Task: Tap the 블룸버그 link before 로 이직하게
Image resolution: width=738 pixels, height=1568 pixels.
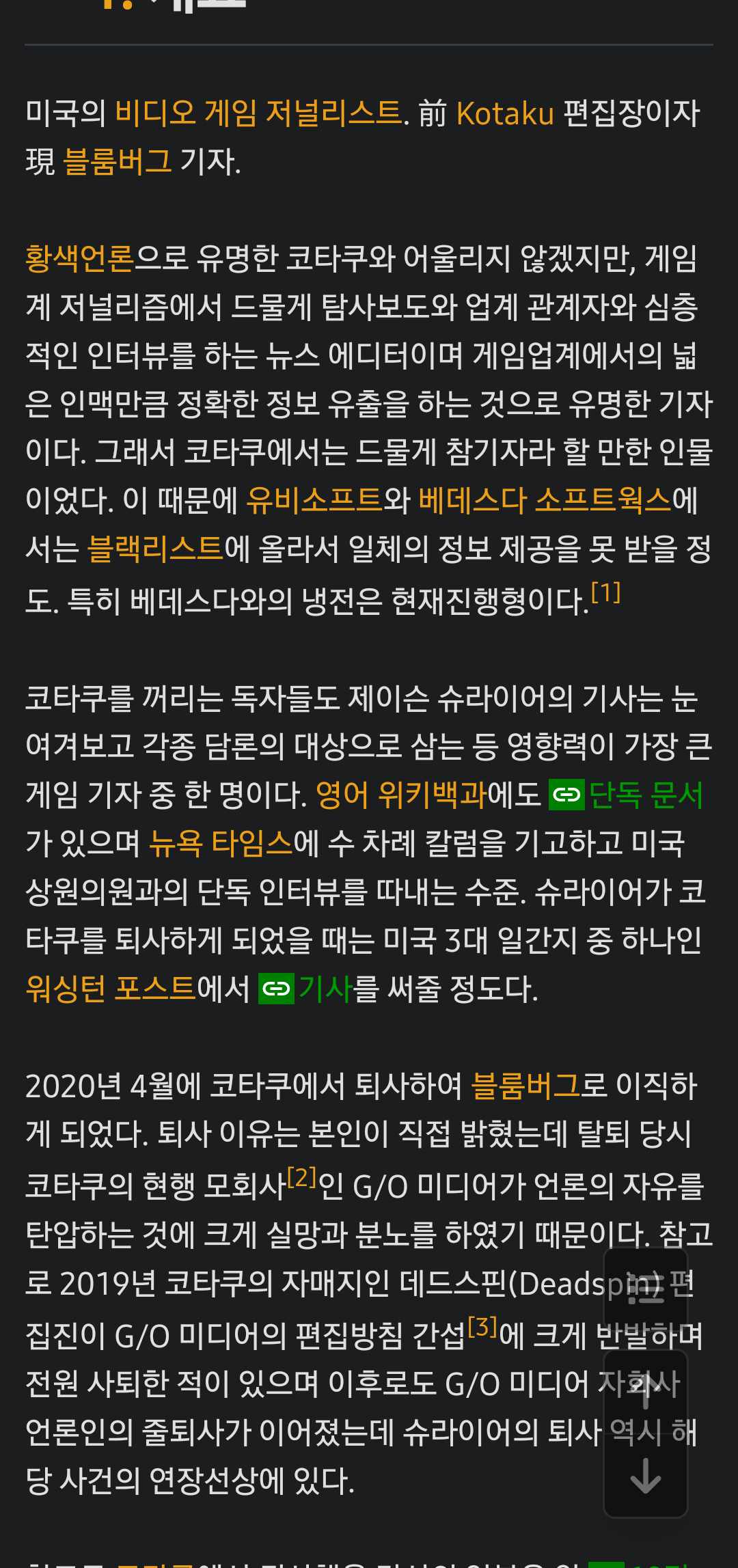Action: (525, 1086)
